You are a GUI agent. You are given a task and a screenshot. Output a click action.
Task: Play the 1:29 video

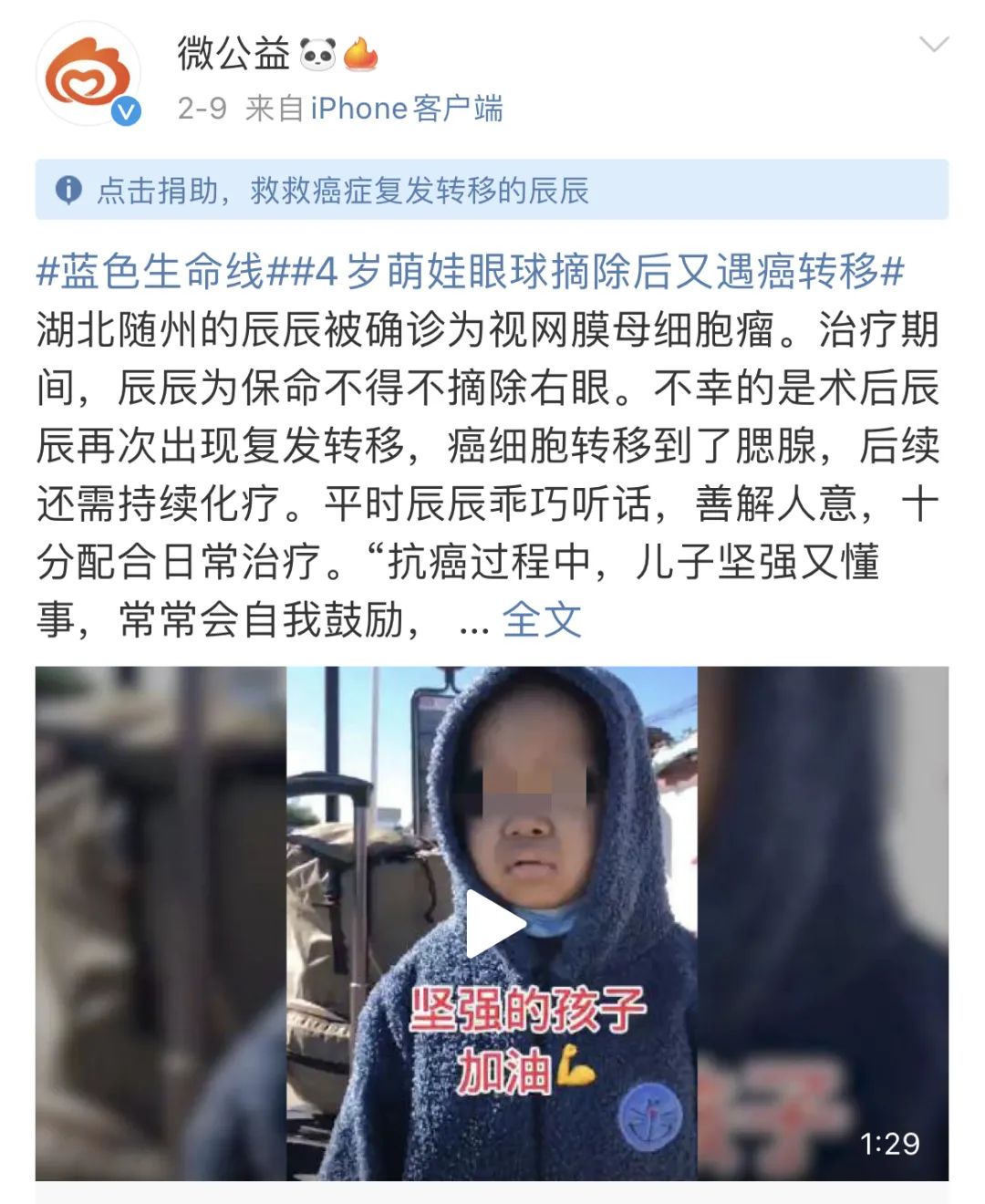(x=493, y=923)
